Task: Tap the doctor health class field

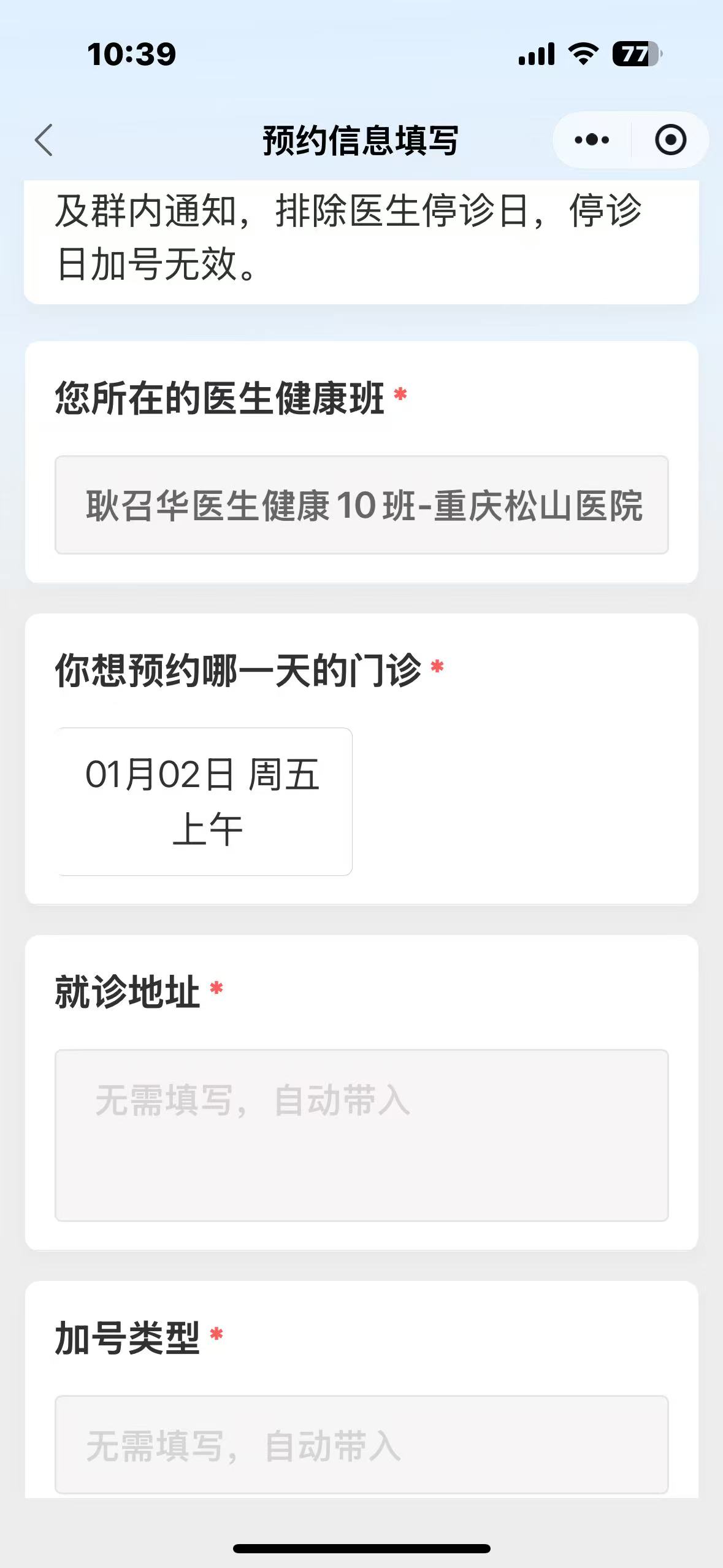Action: pos(361,505)
